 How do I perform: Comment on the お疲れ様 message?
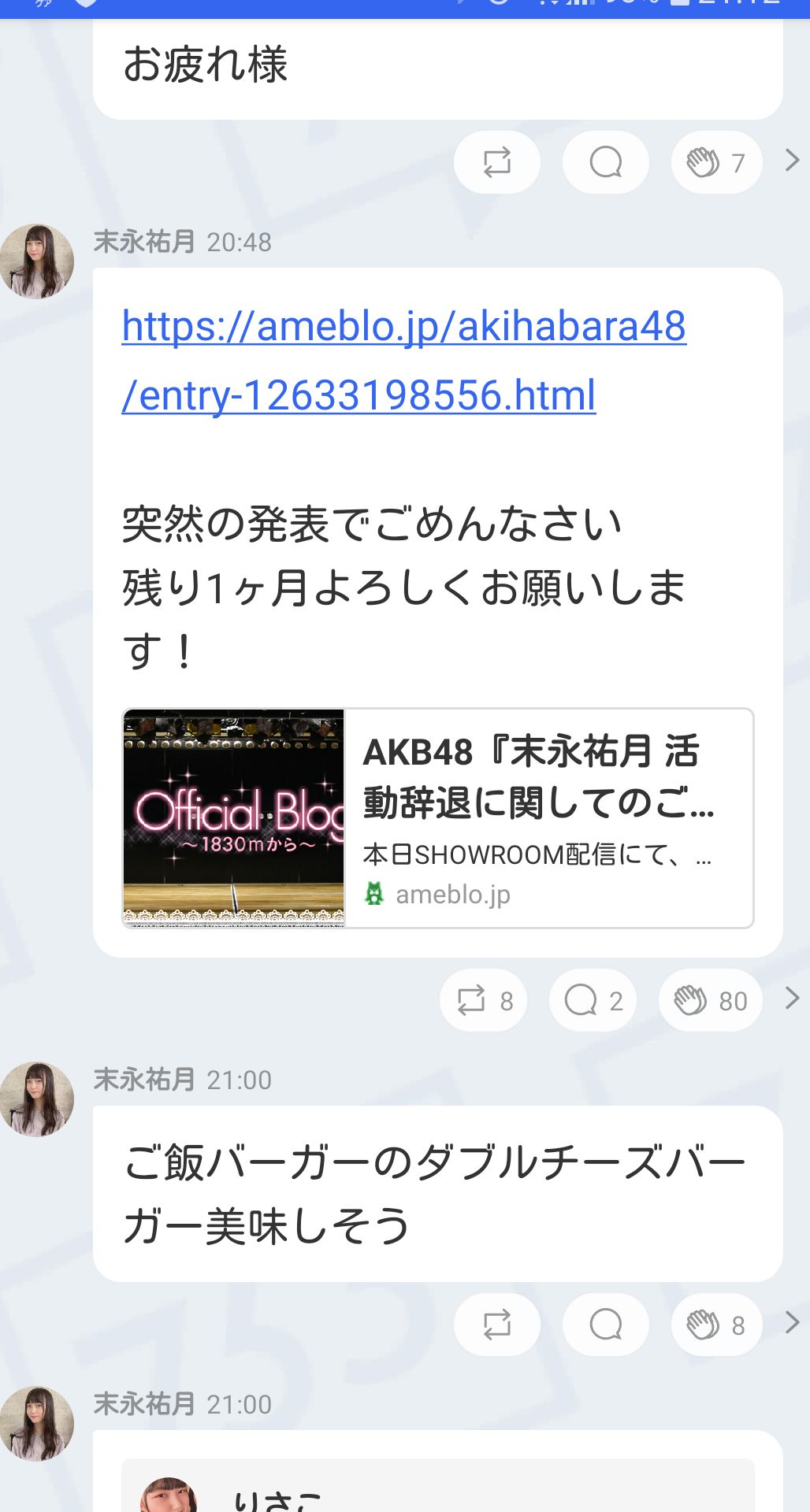coord(605,162)
